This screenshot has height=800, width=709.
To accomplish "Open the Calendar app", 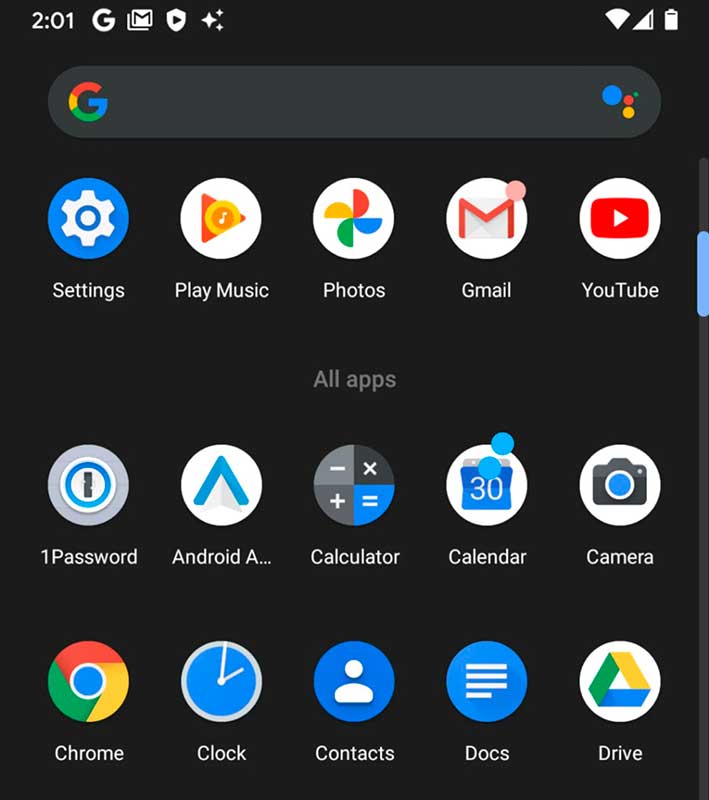I will pyautogui.click(x=486, y=486).
